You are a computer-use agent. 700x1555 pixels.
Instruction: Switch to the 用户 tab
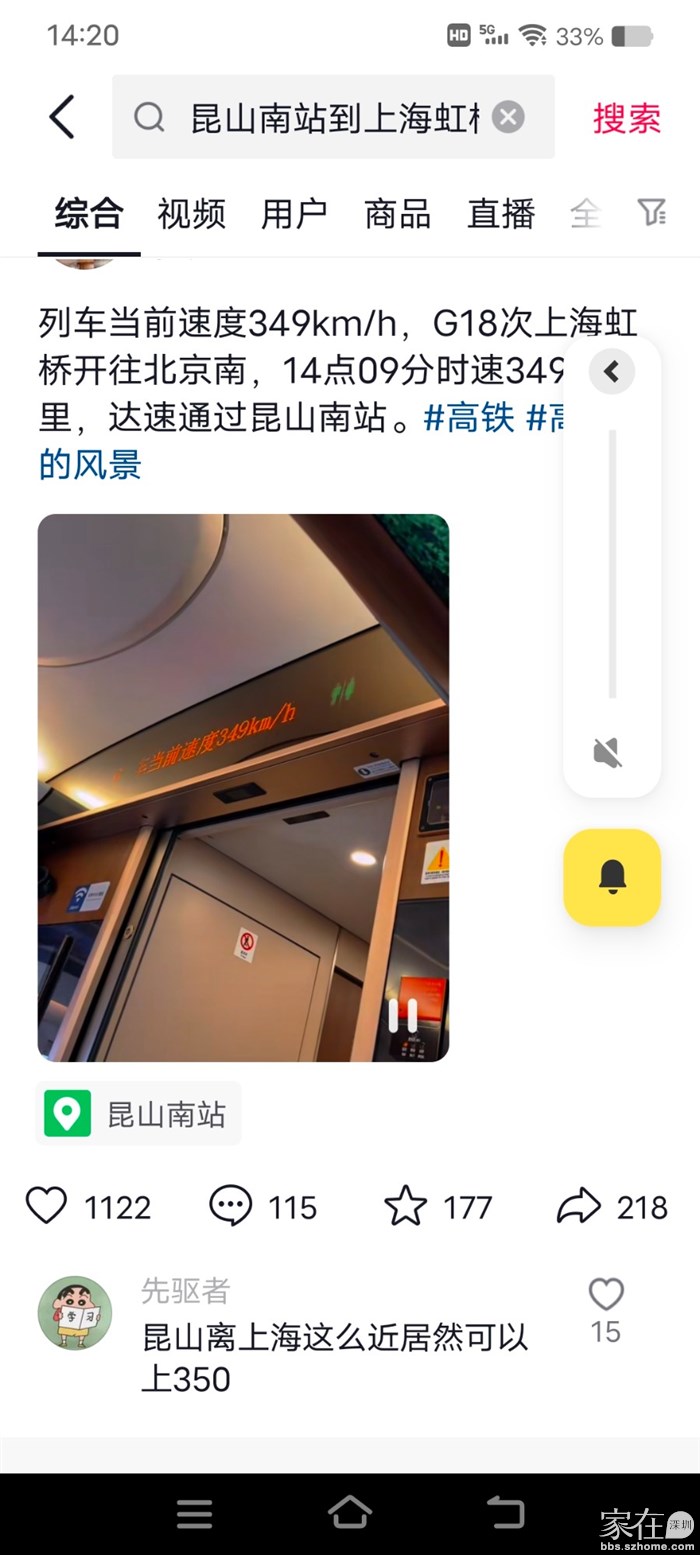click(x=294, y=213)
